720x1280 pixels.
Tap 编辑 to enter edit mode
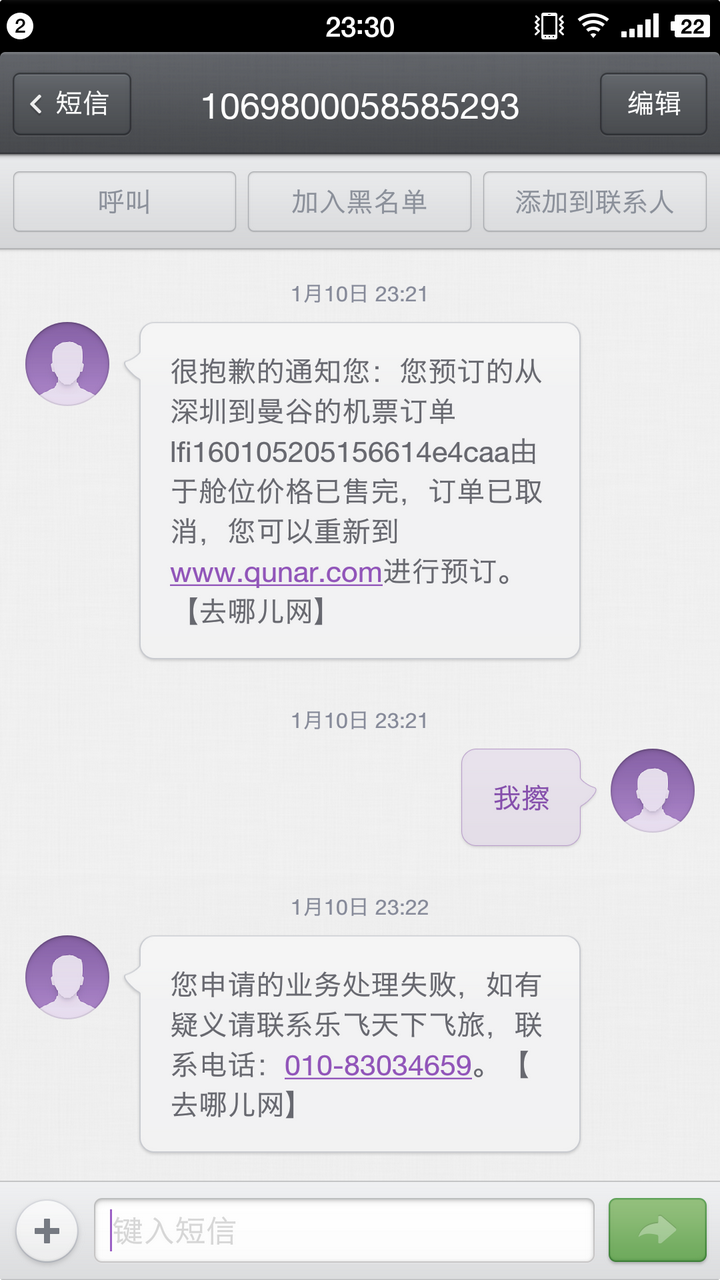coord(653,103)
